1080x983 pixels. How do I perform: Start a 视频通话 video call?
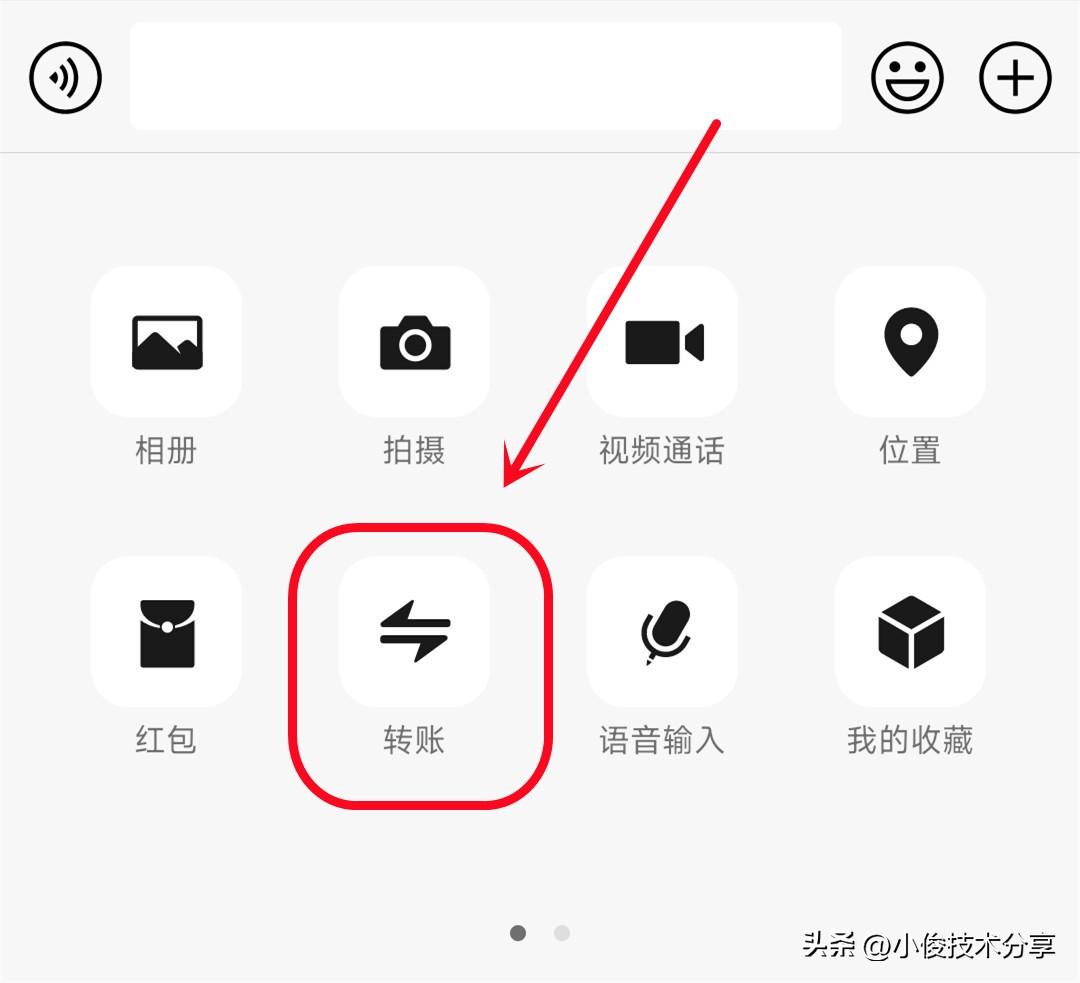(x=662, y=342)
